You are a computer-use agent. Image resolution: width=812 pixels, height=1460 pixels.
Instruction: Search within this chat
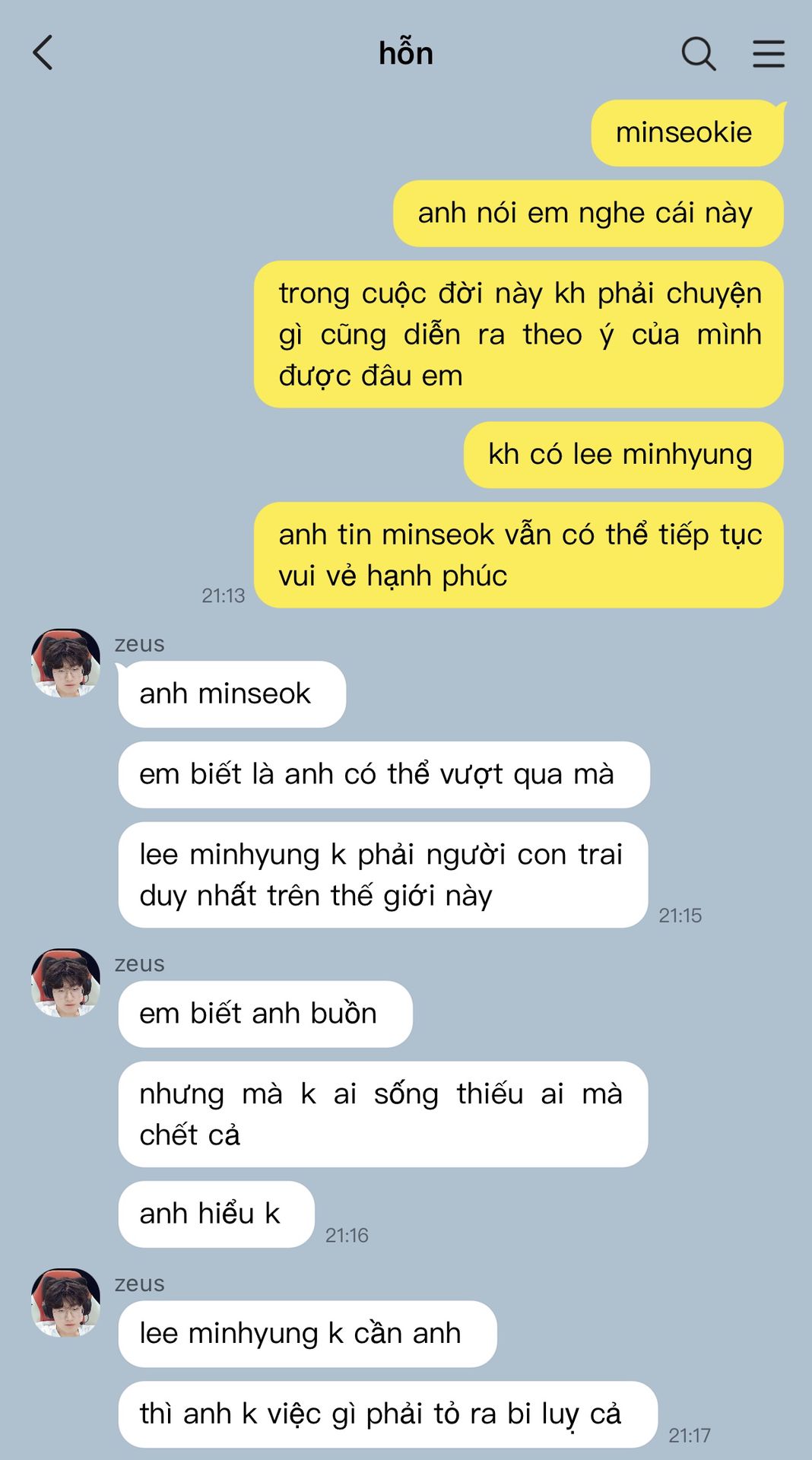coord(698,54)
